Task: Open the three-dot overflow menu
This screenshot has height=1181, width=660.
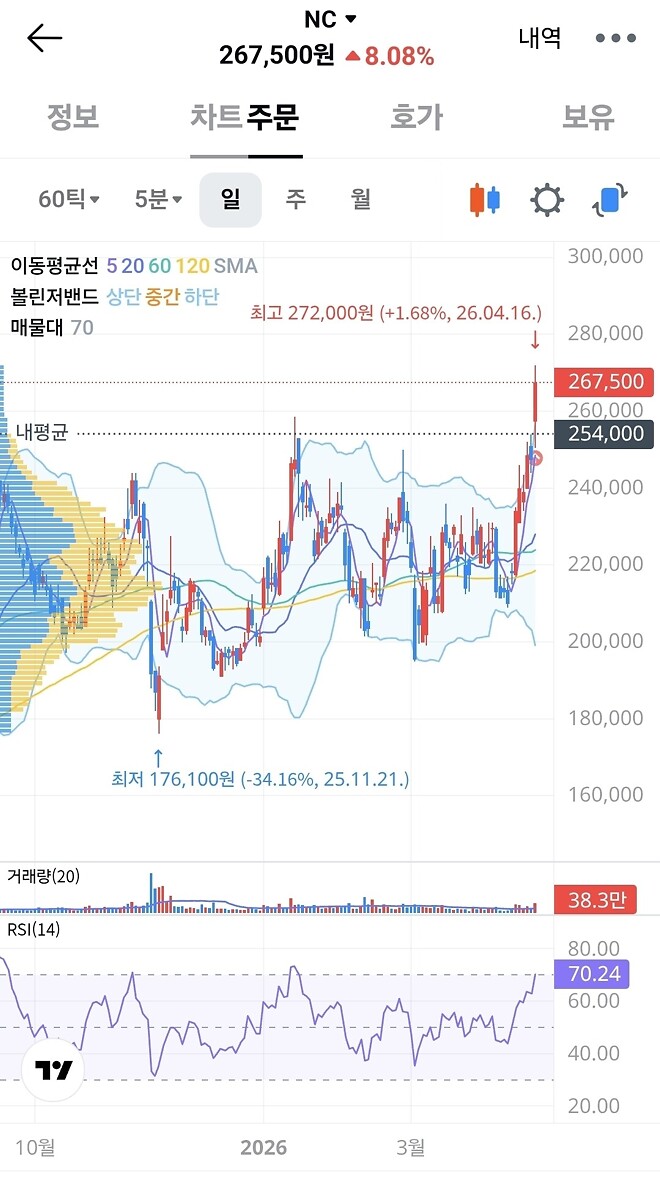Action: (x=615, y=39)
